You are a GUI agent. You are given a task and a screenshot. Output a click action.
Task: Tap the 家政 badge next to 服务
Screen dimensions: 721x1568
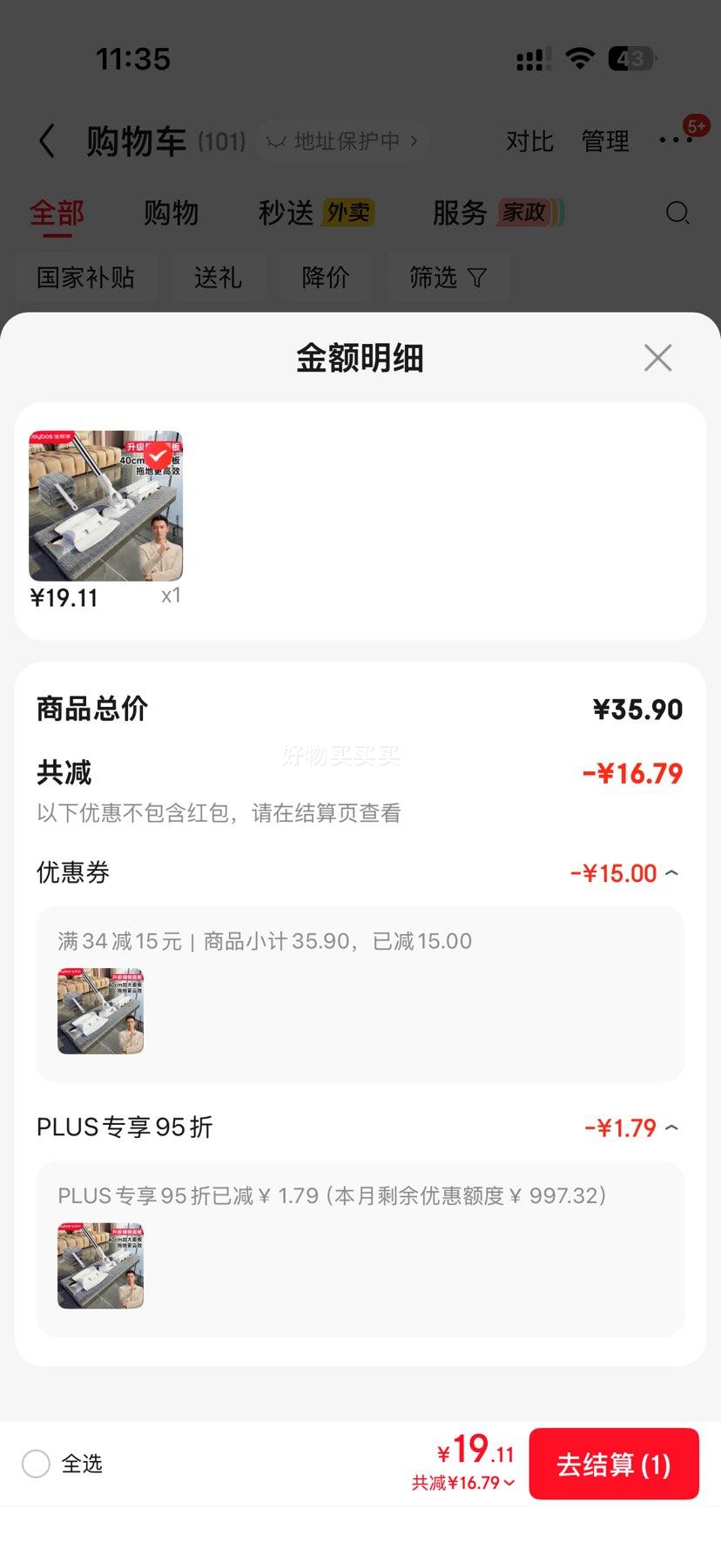pyautogui.click(x=522, y=212)
